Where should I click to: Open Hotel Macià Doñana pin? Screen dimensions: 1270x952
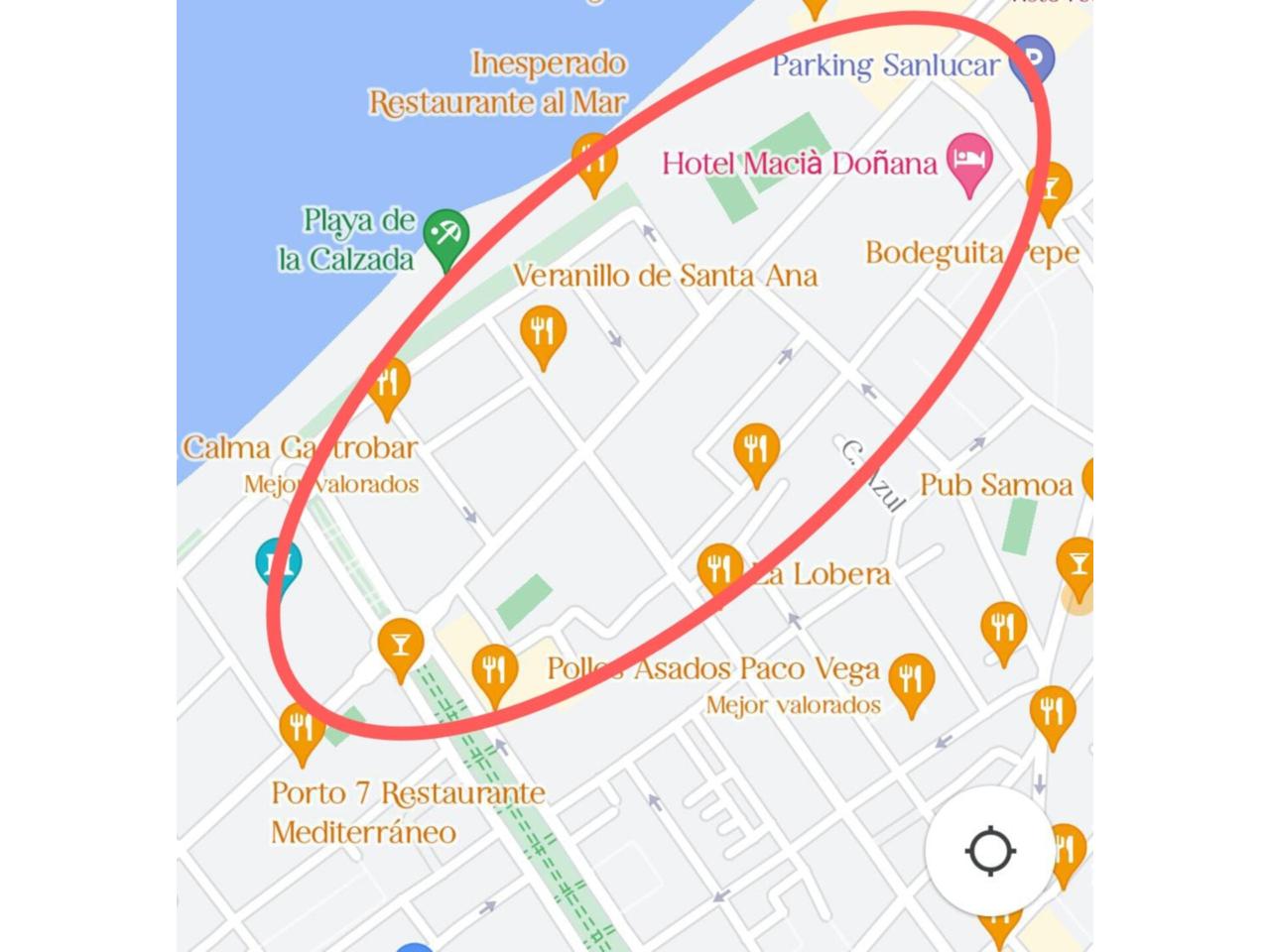tap(969, 159)
